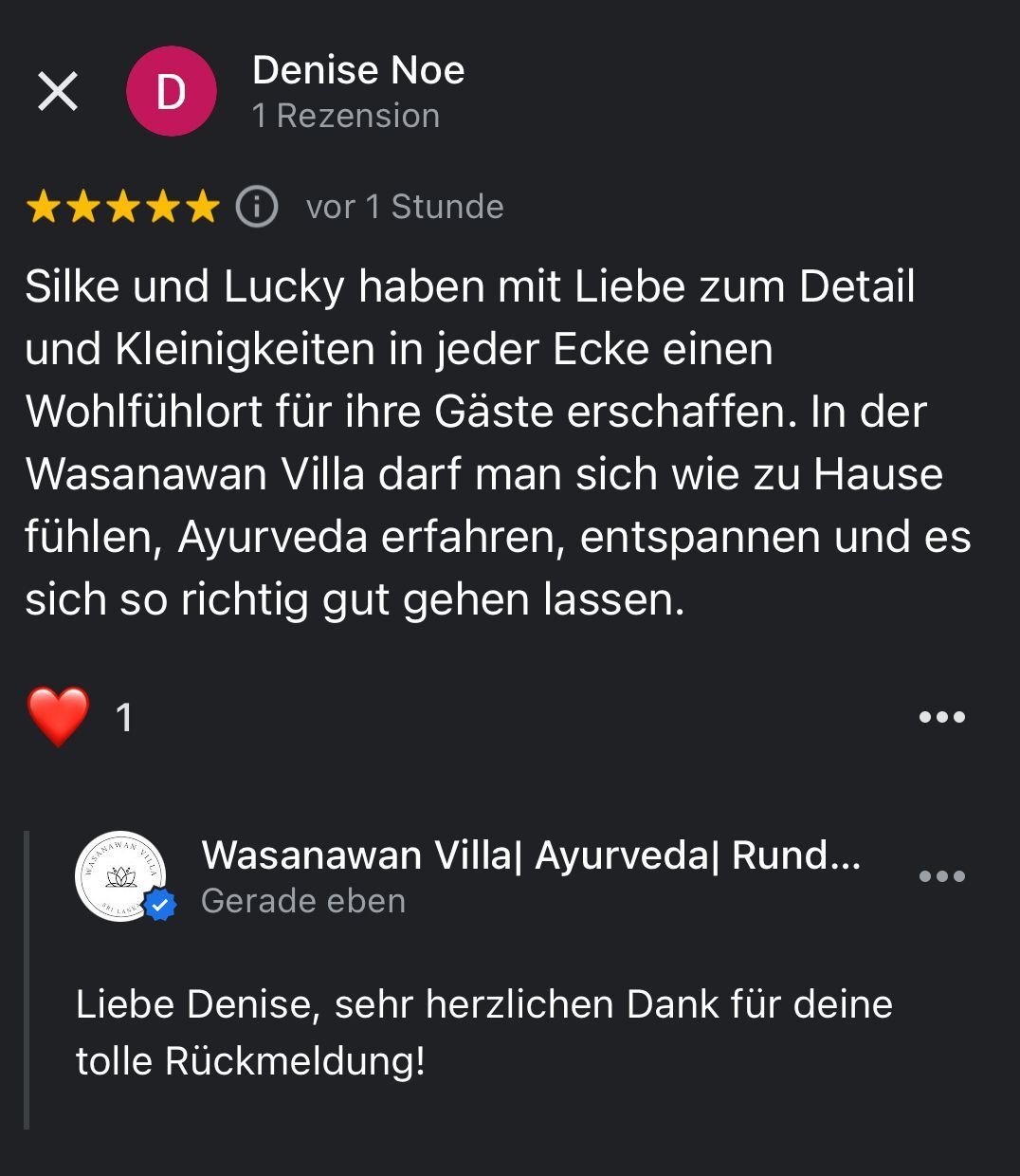Open Wasanawan Villa's business profile
1020x1176 pixels.
(x=120, y=876)
